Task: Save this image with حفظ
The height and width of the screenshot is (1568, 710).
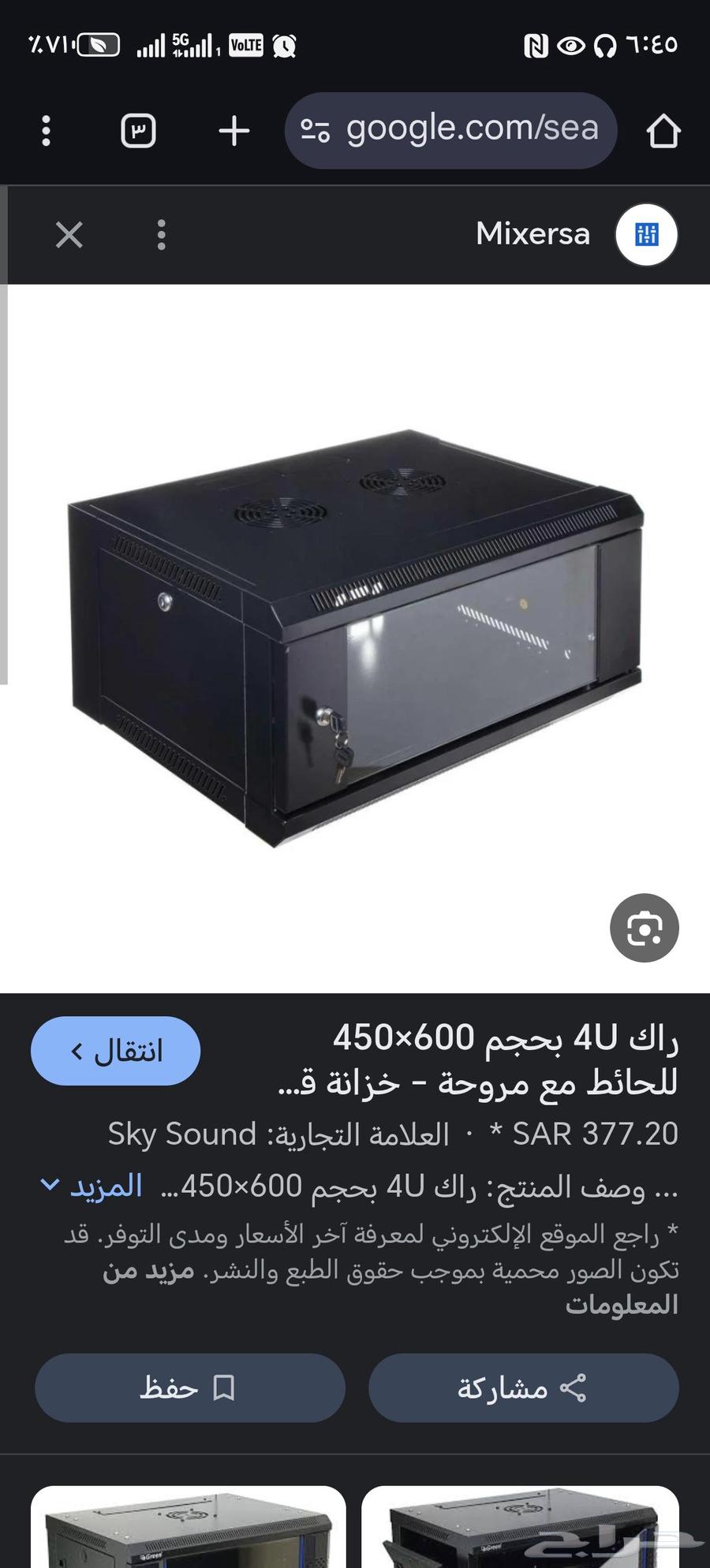Action: tap(189, 1388)
